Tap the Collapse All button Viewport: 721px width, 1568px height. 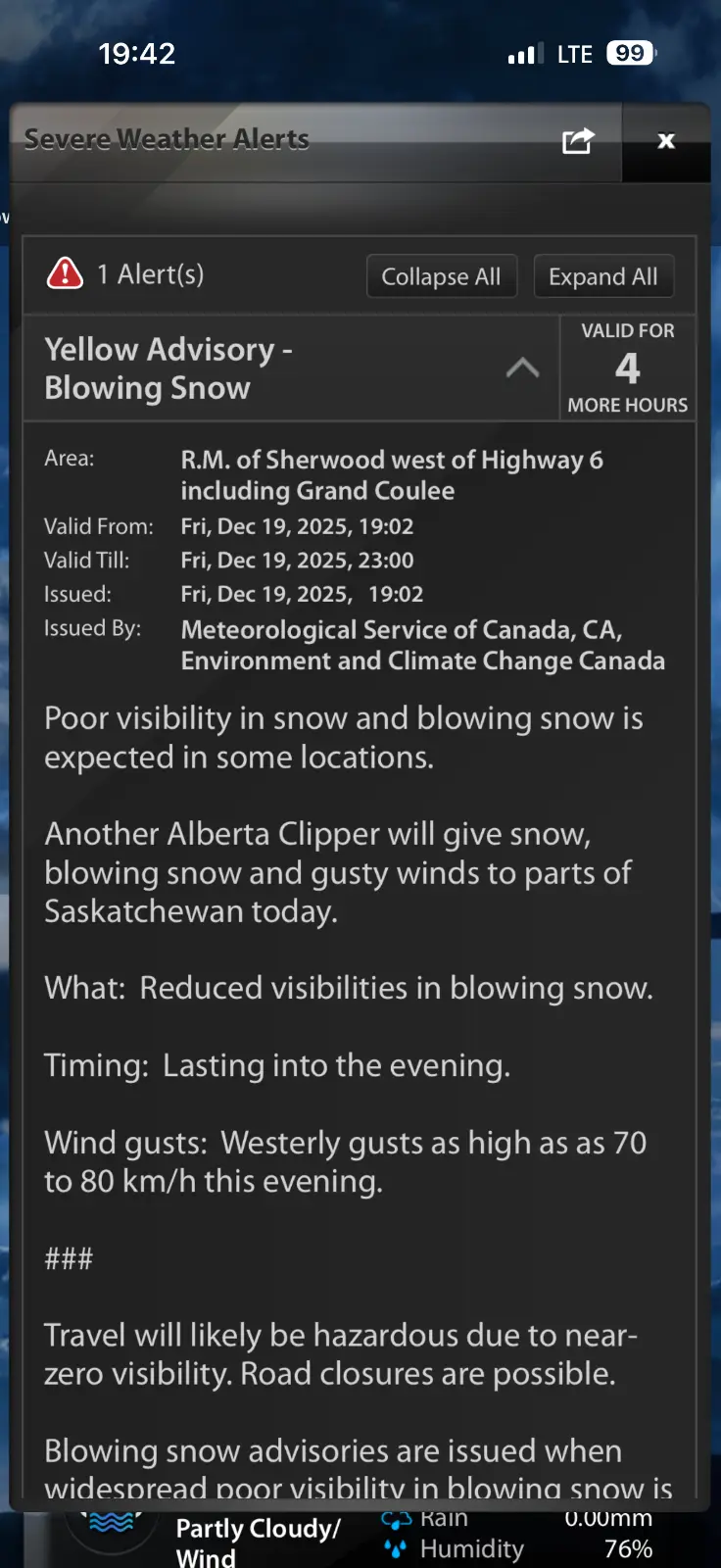pos(441,277)
